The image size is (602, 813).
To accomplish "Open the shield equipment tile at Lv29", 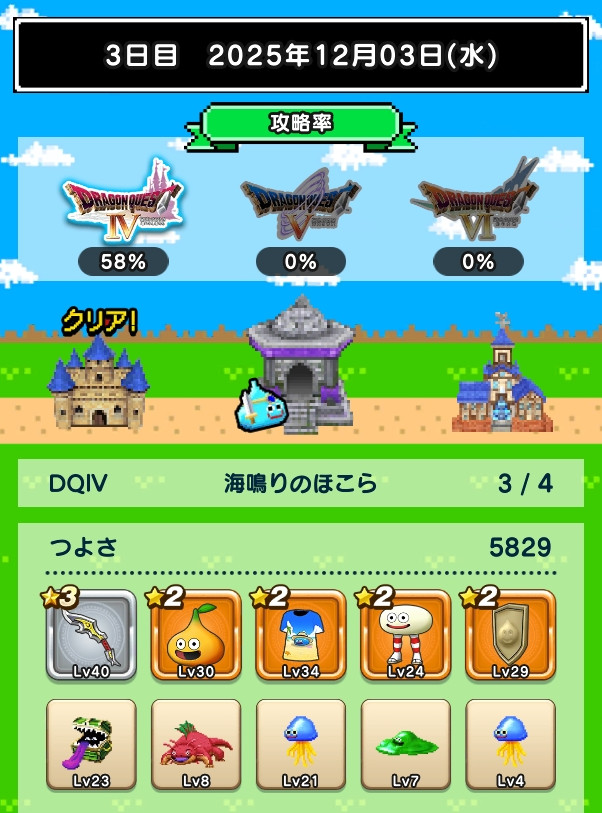I will 510,636.
